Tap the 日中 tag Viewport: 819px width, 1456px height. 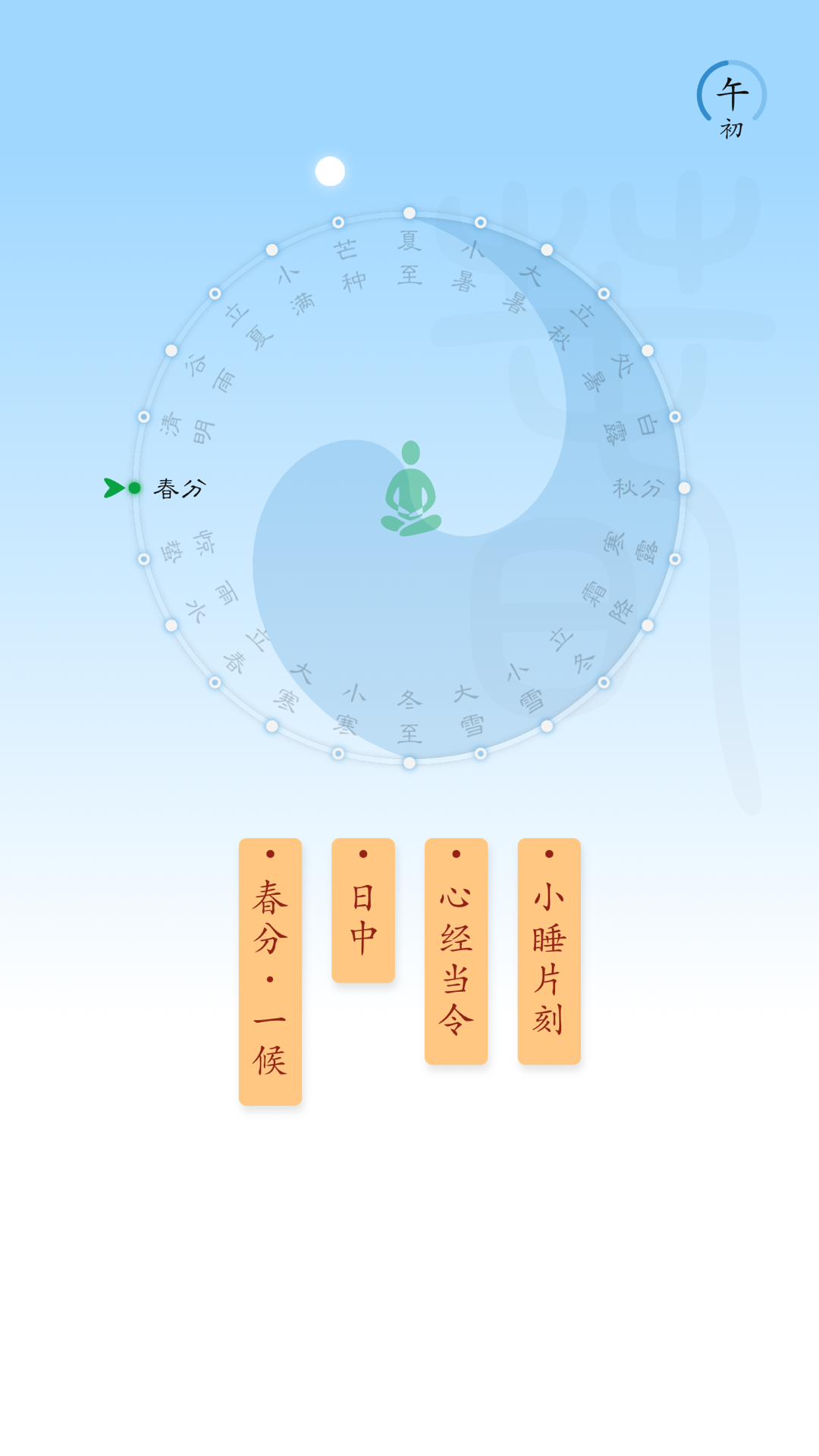point(363,910)
